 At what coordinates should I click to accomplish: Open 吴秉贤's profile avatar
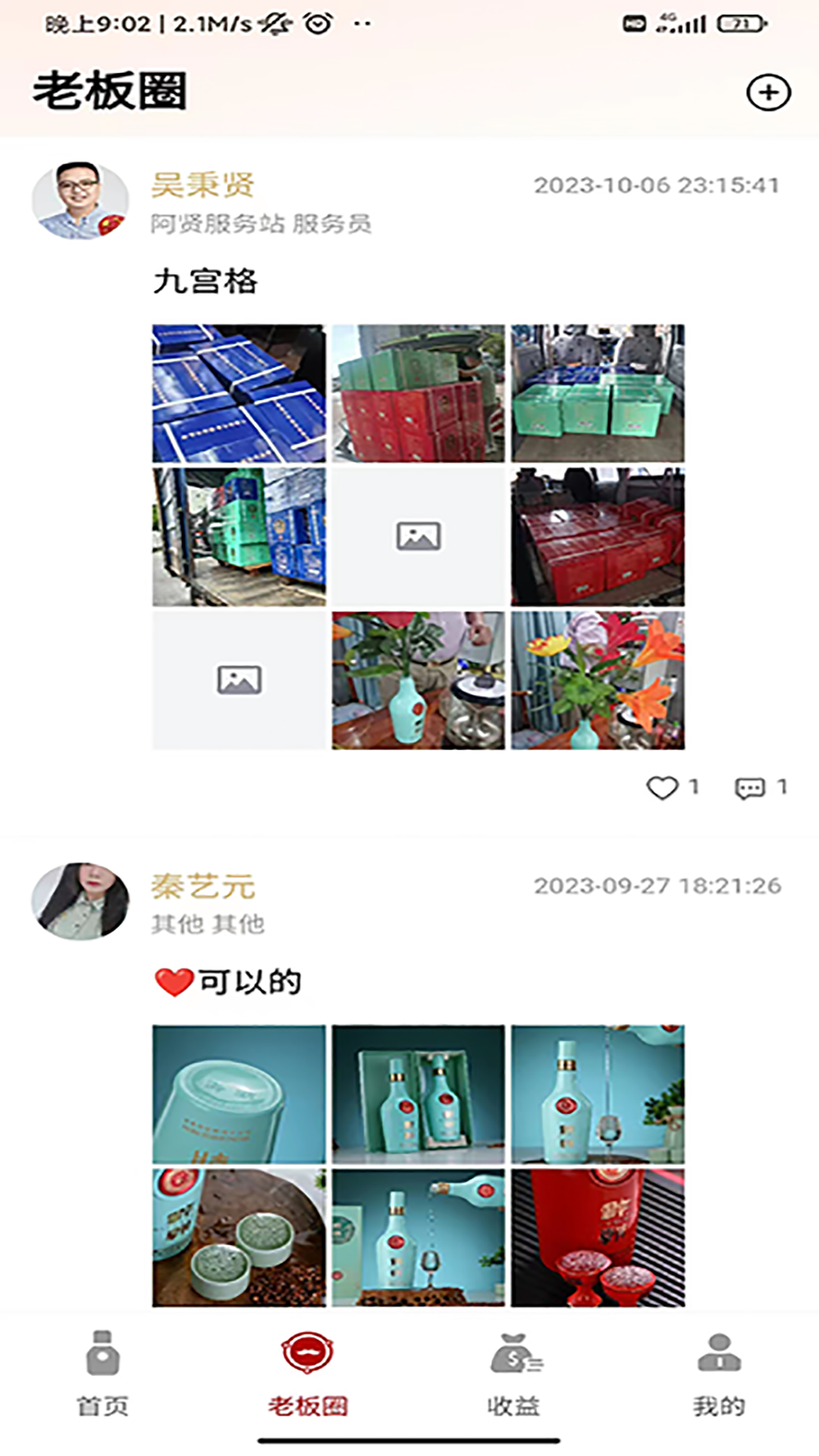(x=80, y=201)
